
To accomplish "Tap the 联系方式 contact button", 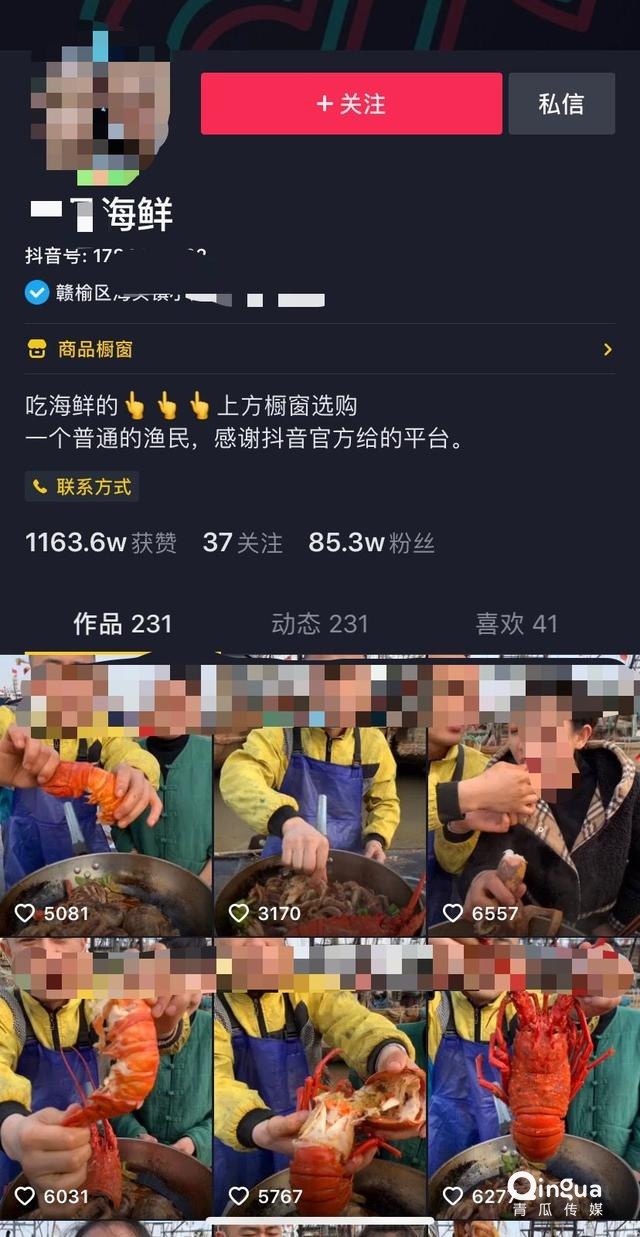I will (x=82, y=487).
